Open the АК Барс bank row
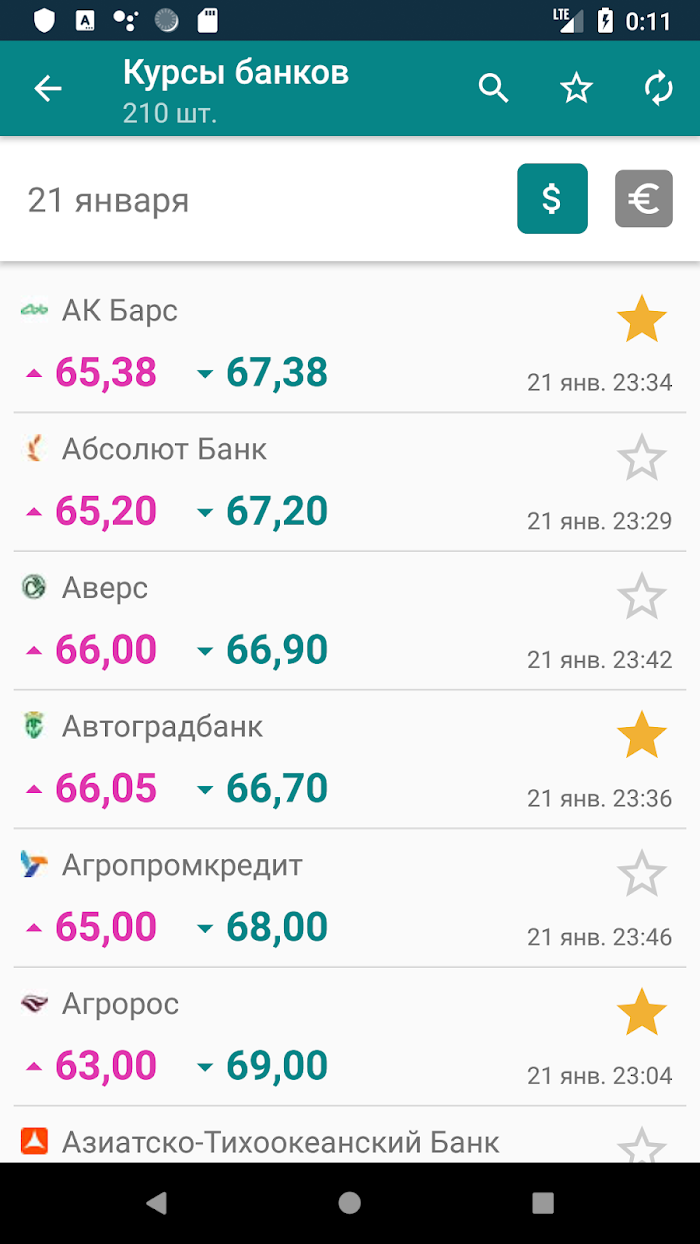This screenshot has width=700, height=1244. (350, 343)
